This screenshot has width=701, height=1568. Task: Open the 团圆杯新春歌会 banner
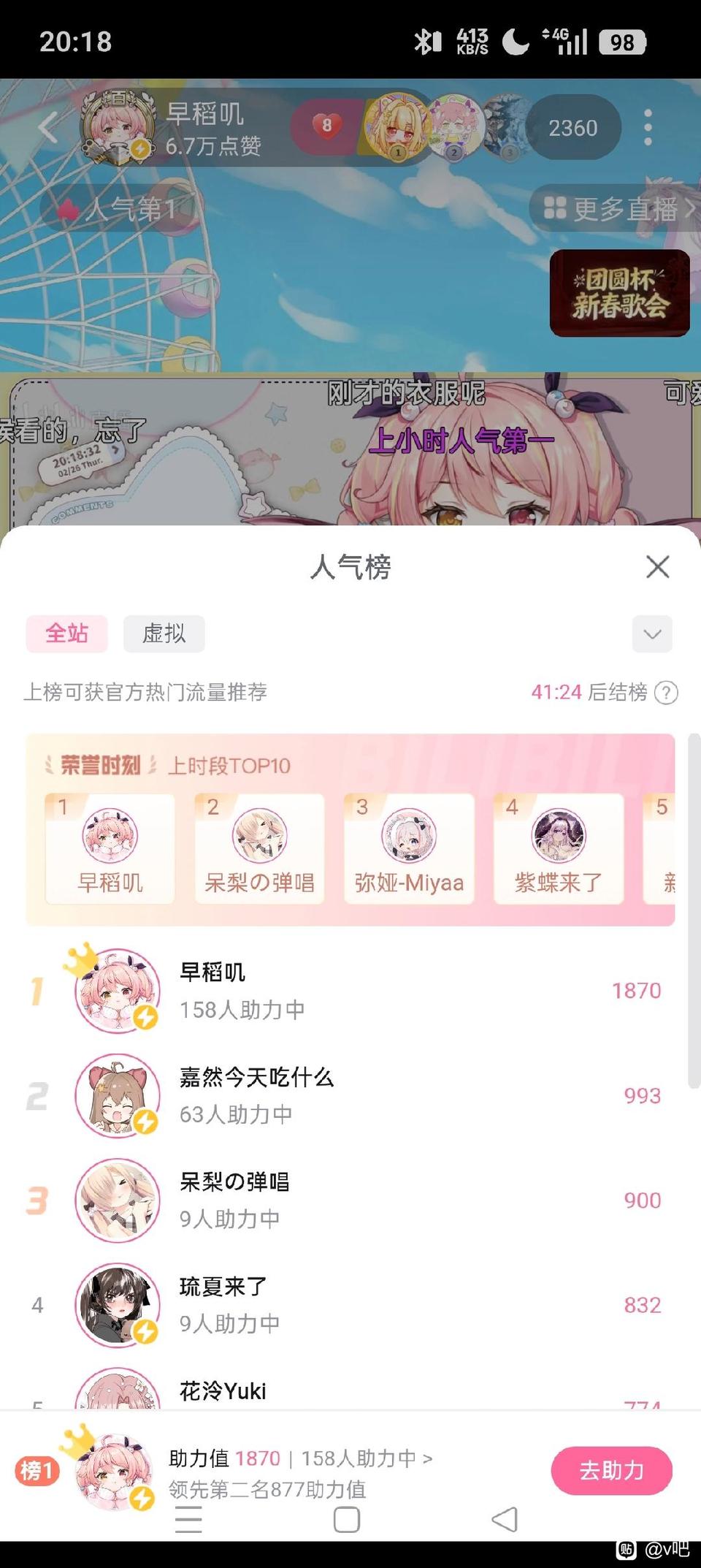tap(619, 293)
